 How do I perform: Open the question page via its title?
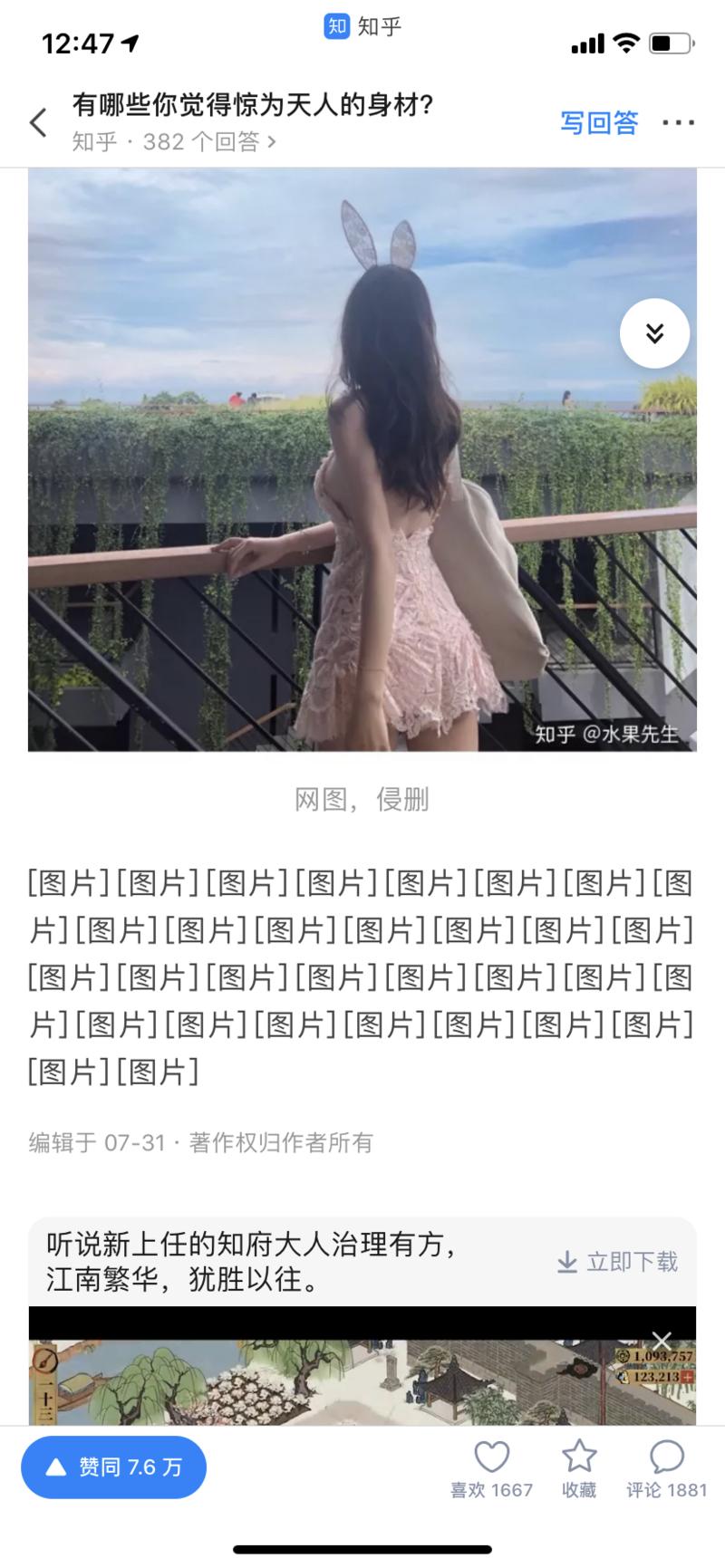pos(254,105)
